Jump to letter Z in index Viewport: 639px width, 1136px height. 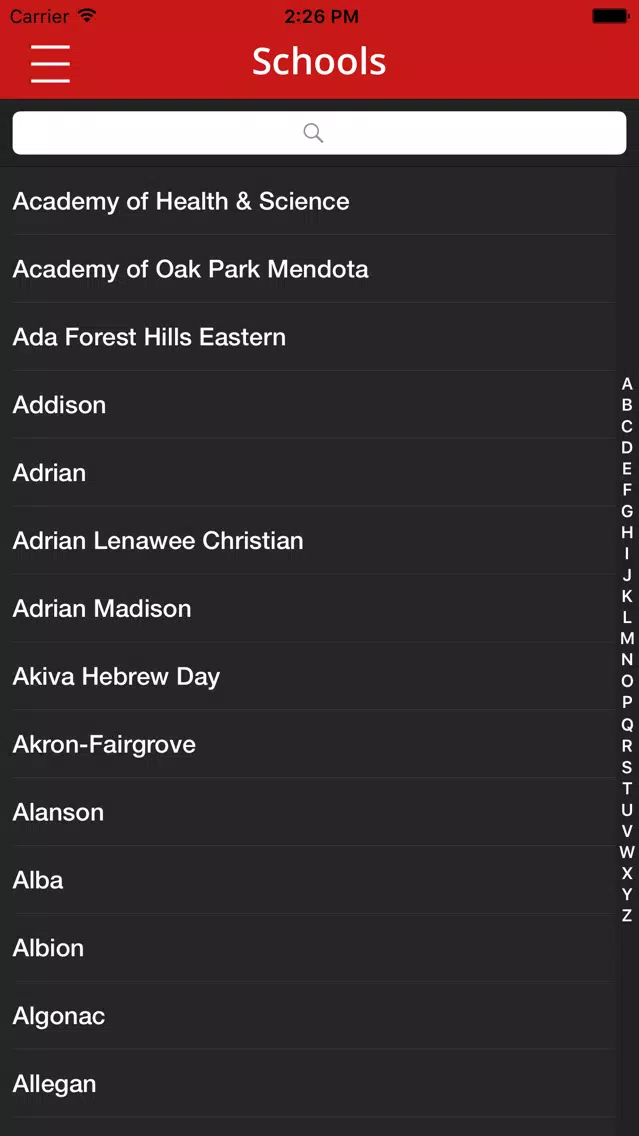click(x=627, y=916)
